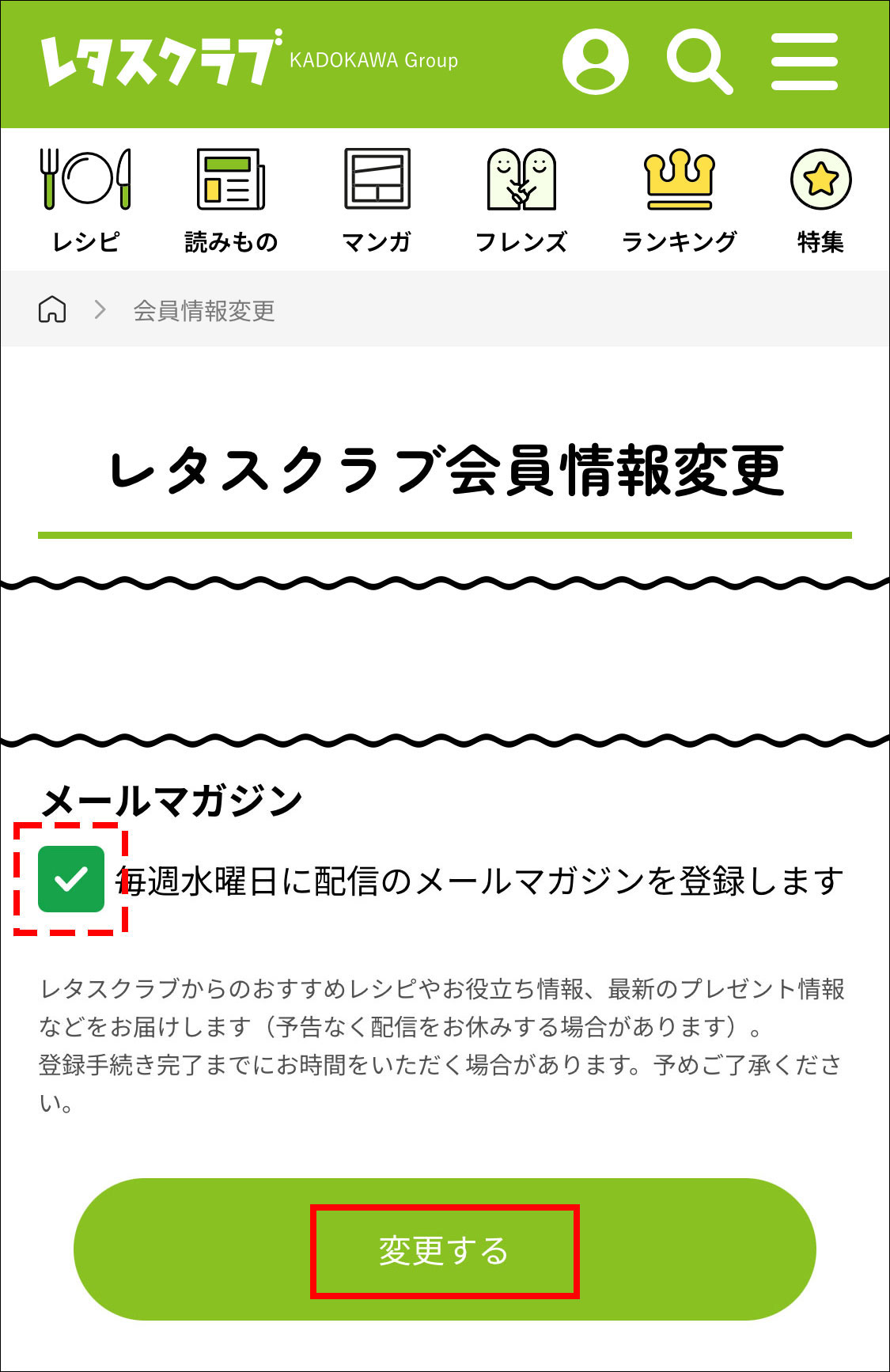This screenshot has height=1372, width=890.
Task: Click the KADOKAWA Group label
Action: point(374,59)
